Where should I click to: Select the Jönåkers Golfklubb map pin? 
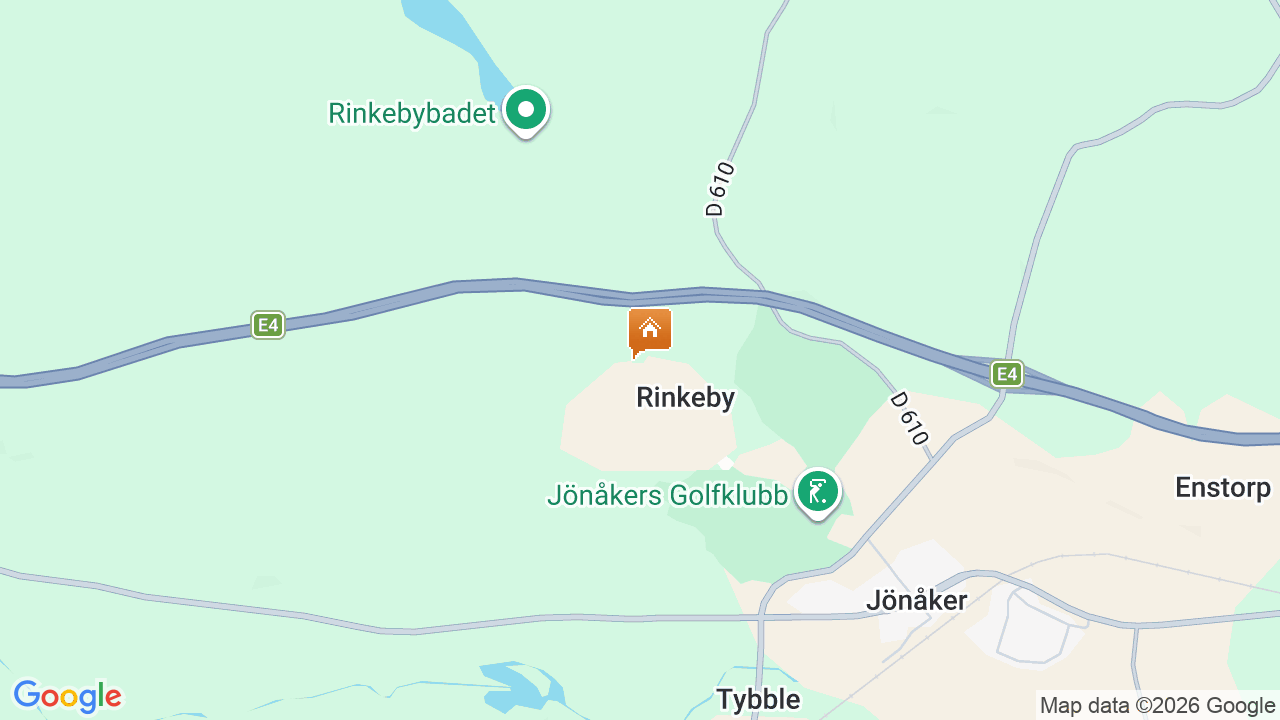(818, 492)
